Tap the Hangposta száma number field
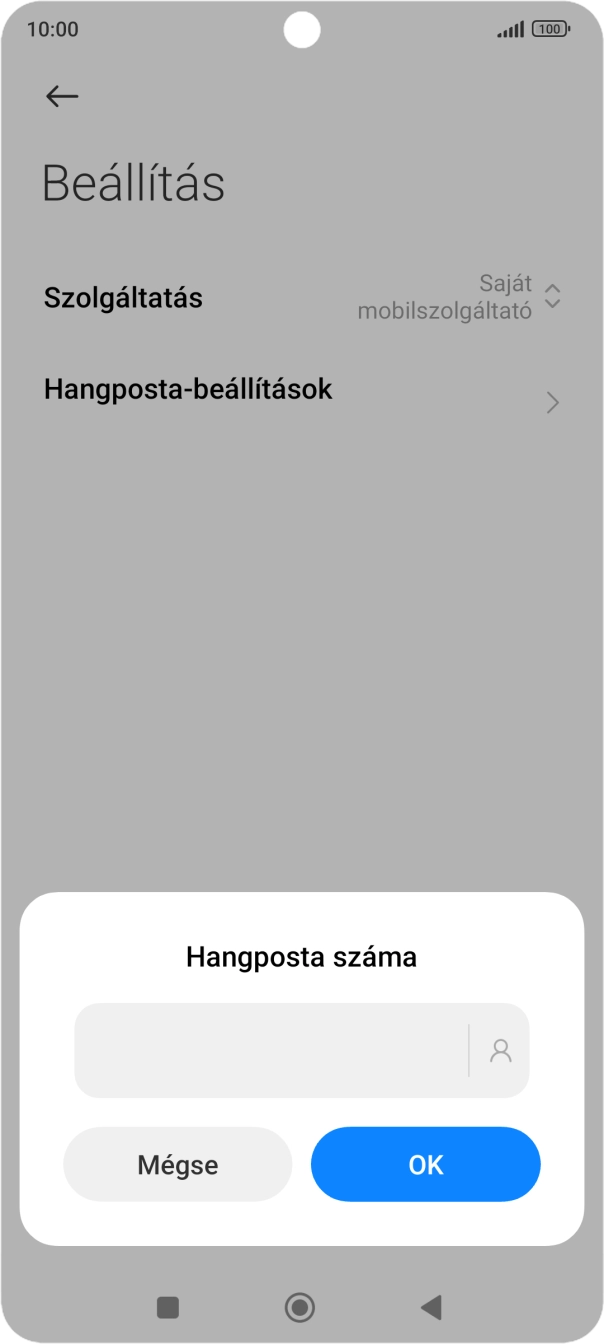This screenshot has height=1344, width=604. coord(270,1050)
